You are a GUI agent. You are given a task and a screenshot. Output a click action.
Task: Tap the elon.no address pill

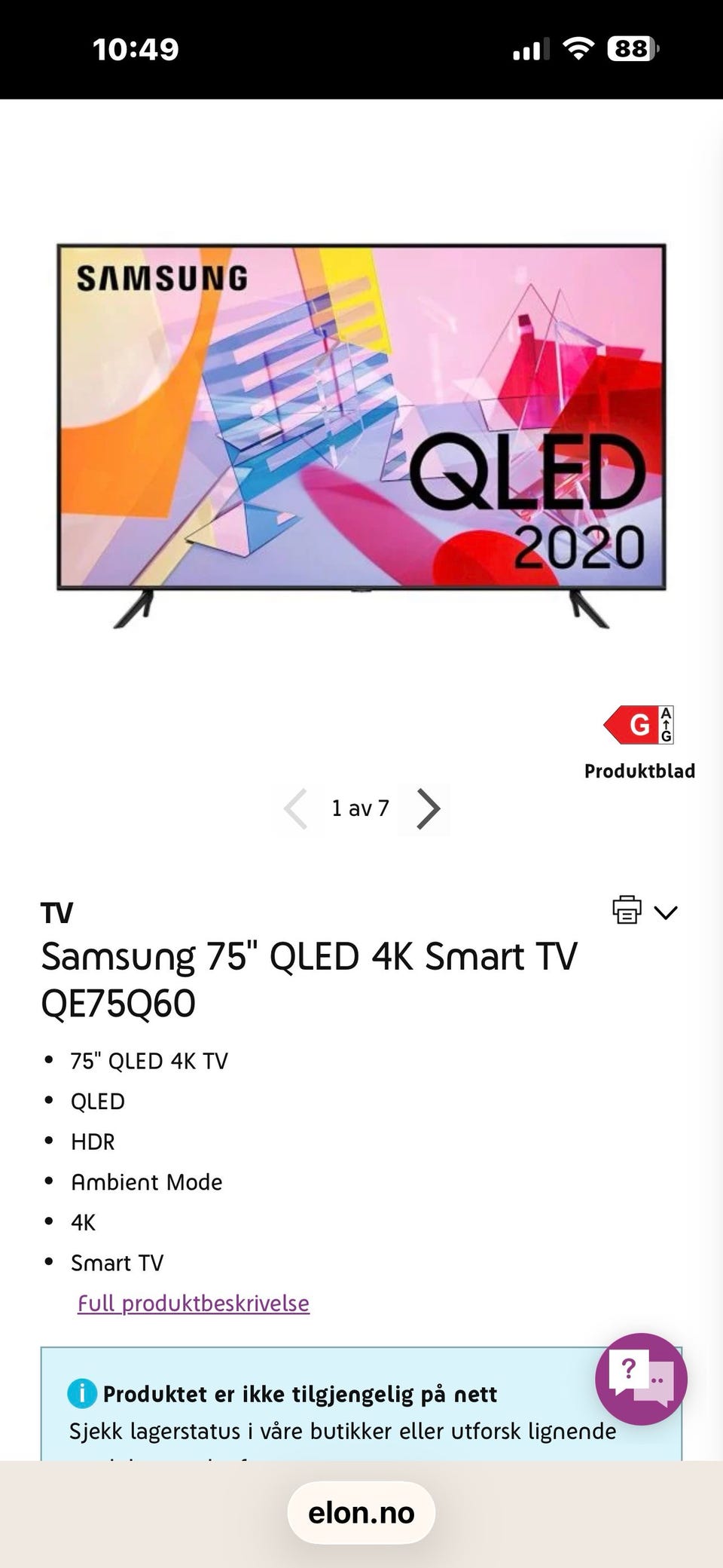coord(361,1512)
